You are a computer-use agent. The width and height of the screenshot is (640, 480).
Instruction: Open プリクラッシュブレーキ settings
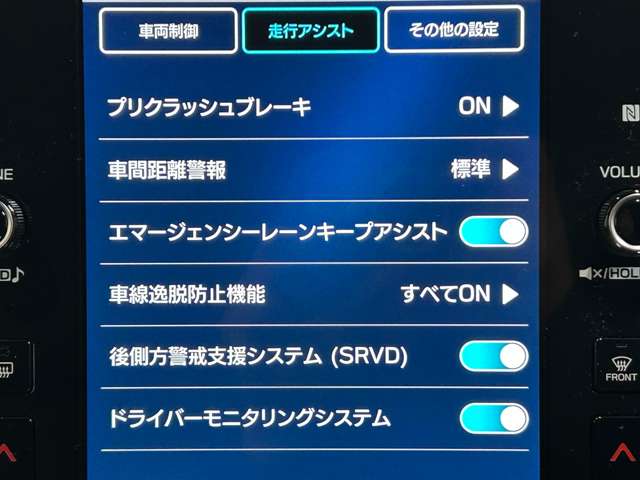(x=313, y=107)
